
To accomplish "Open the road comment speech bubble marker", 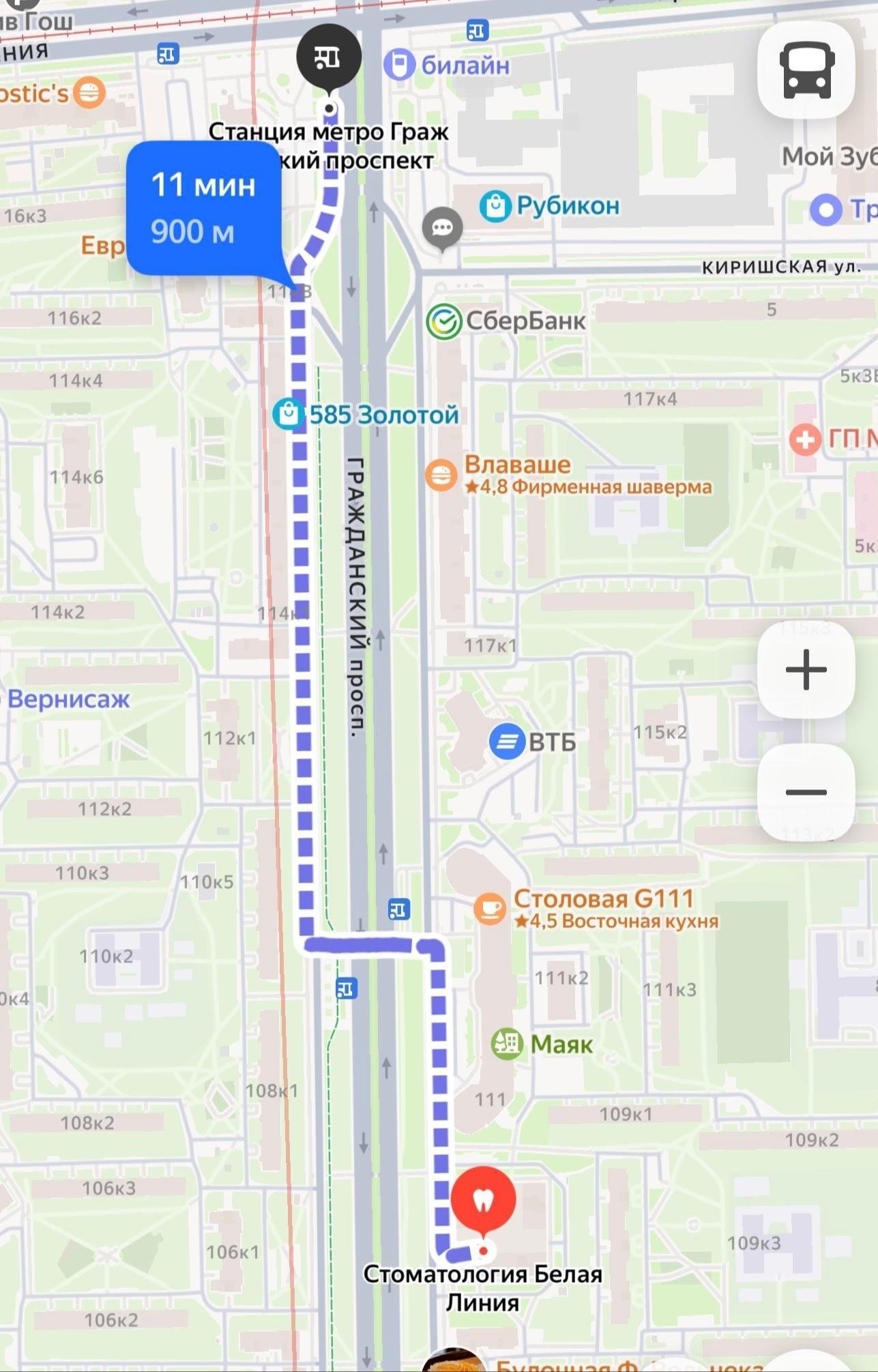I will 442,228.
